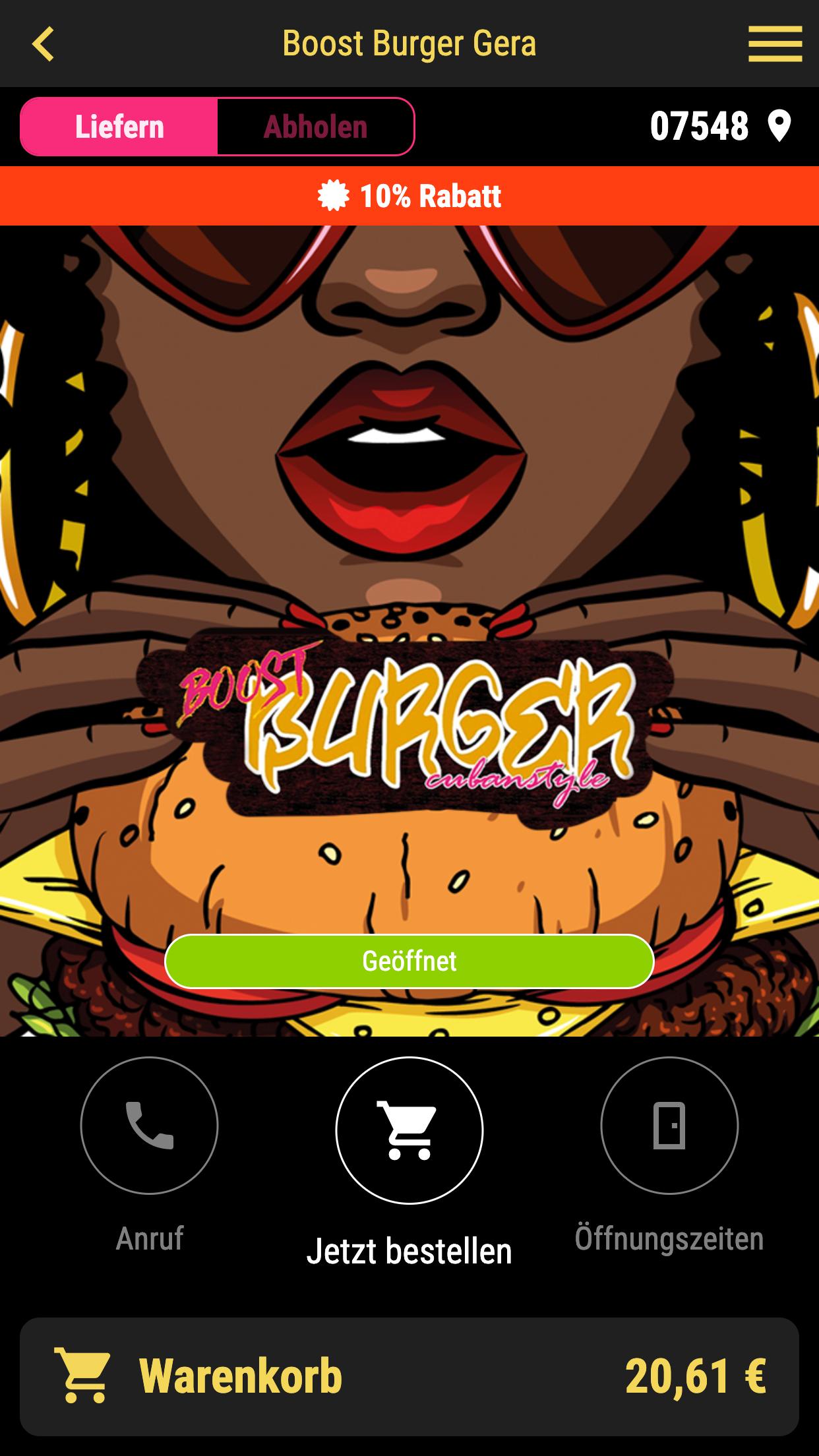Start ordering with Jetzt bestellen

tap(409, 1162)
